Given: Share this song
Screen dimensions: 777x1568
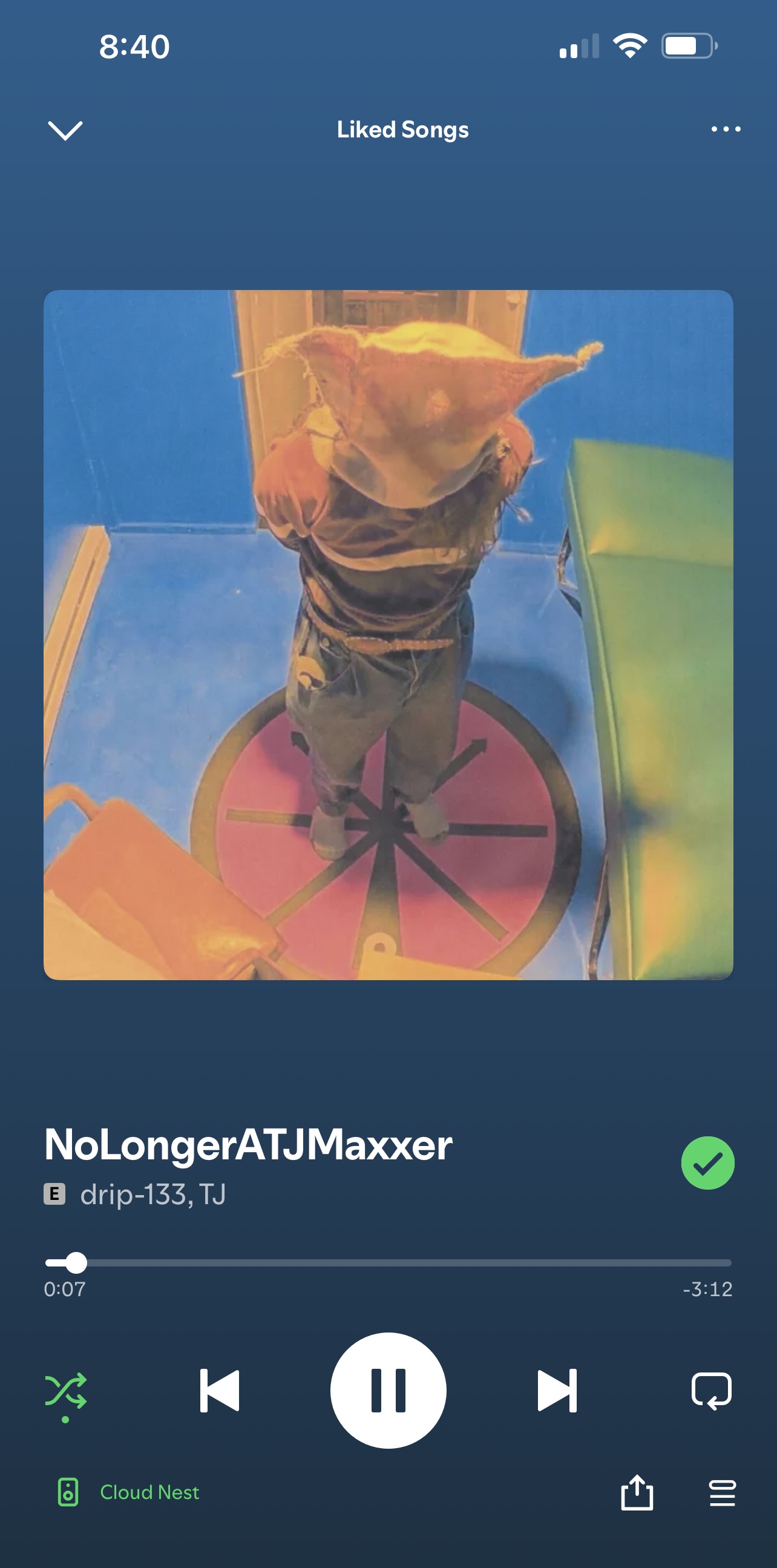Looking at the screenshot, I should coord(637,1492).
